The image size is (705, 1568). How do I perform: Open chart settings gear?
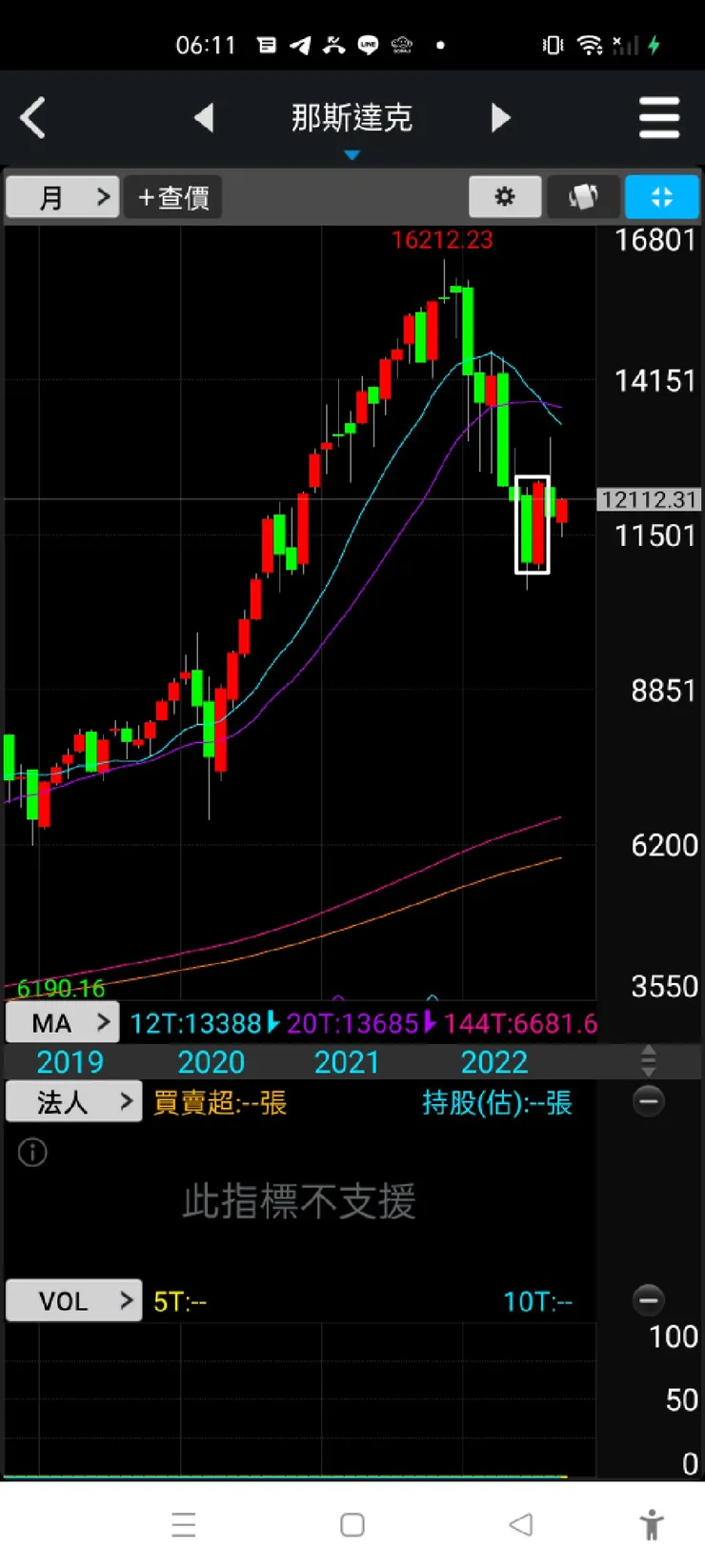tap(505, 197)
